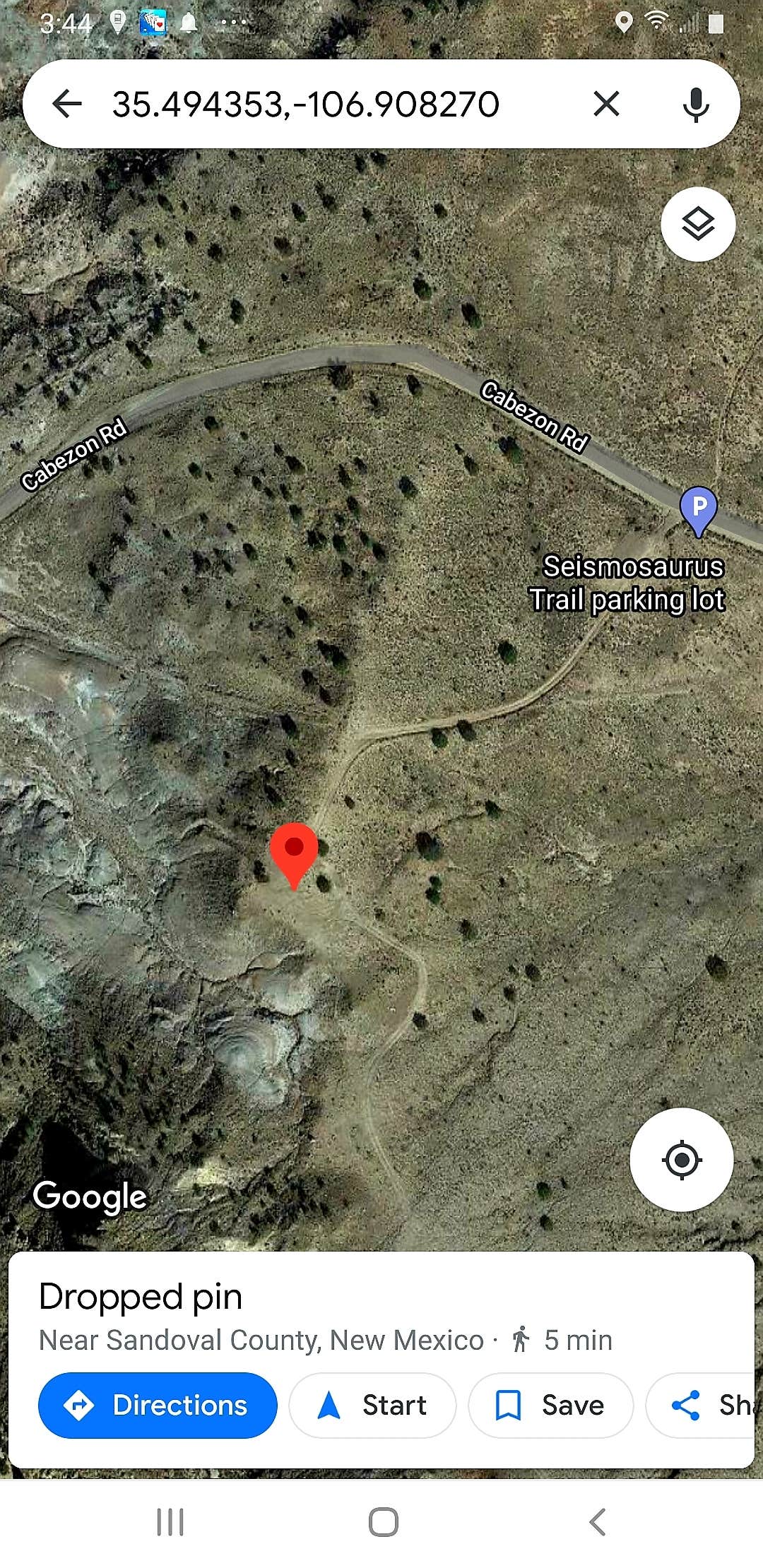The height and width of the screenshot is (1568, 763).
Task: Save the dropped pin location
Action: pos(550,1405)
